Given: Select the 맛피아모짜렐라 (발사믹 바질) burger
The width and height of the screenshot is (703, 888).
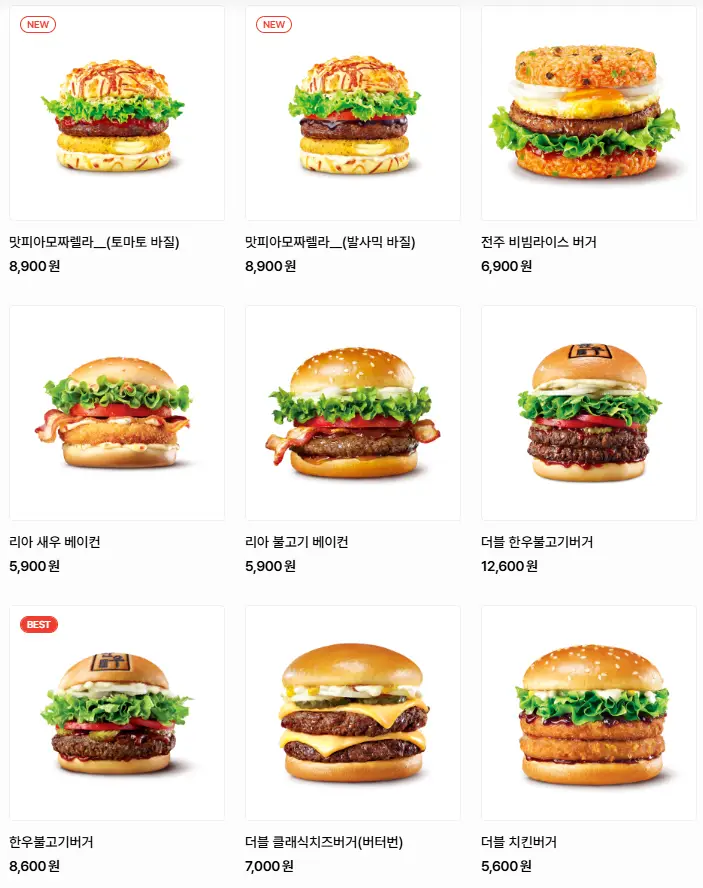Looking at the screenshot, I should pos(353,113).
